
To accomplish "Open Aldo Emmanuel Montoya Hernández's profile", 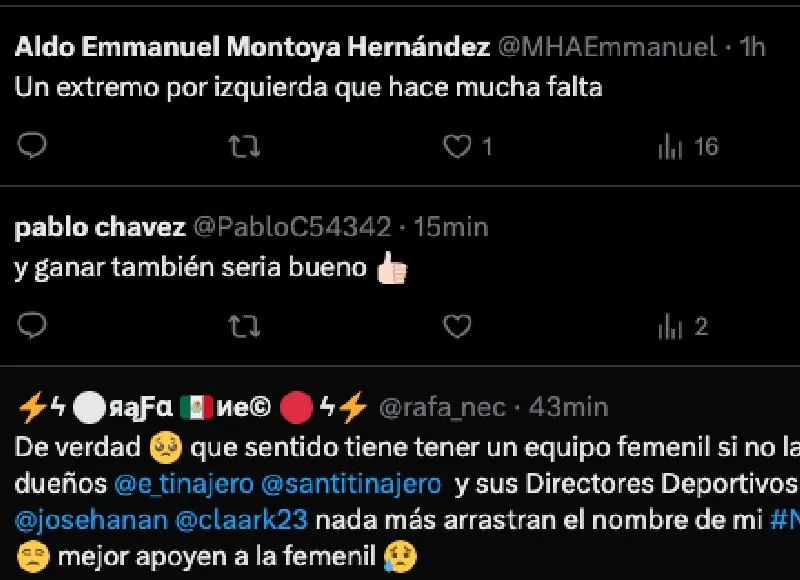I will point(252,47).
